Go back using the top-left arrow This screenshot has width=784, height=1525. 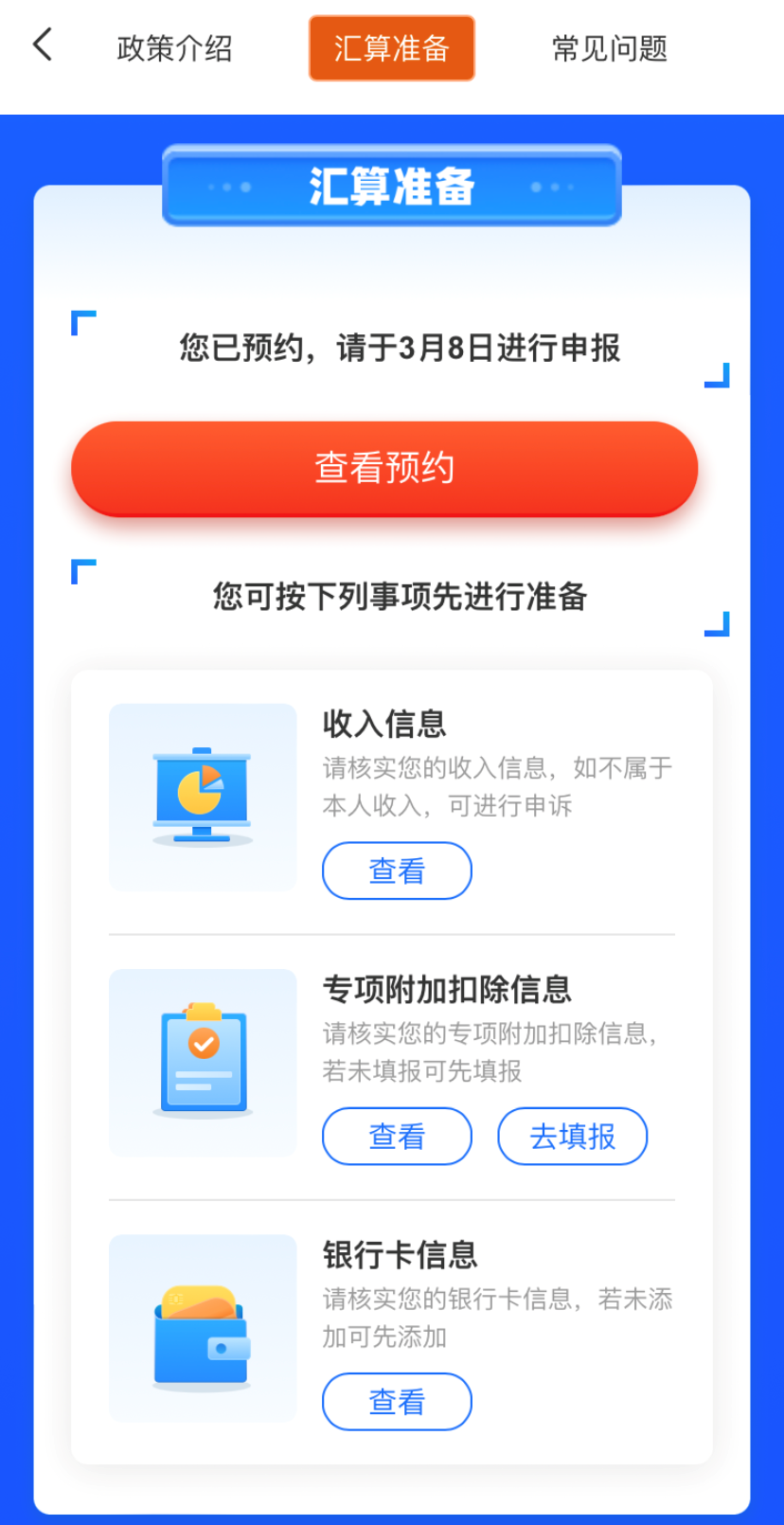(x=43, y=45)
